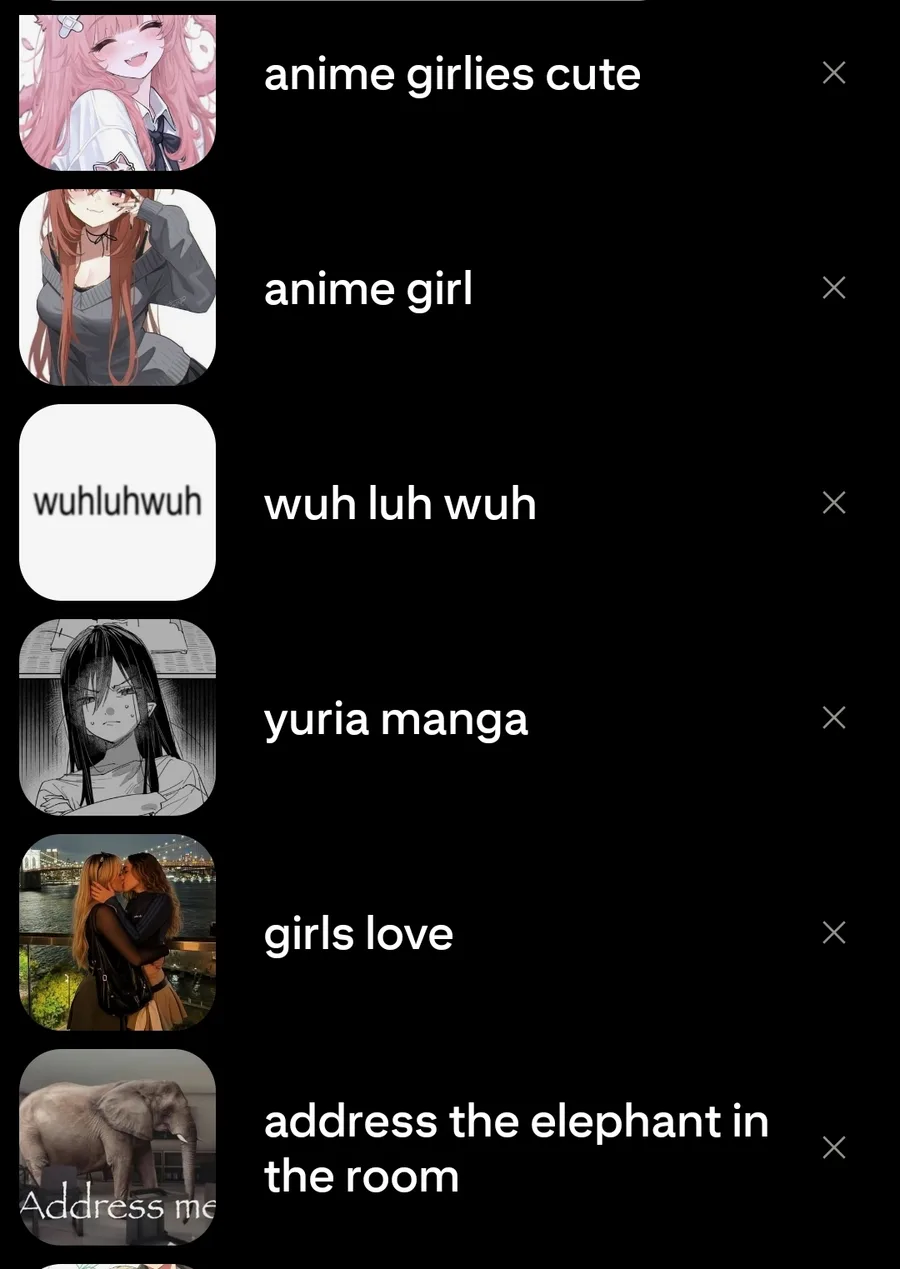This screenshot has height=1269, width=900.
Task: Open the 'wuh luh wuh' search entry
Action: pos(400,504)
